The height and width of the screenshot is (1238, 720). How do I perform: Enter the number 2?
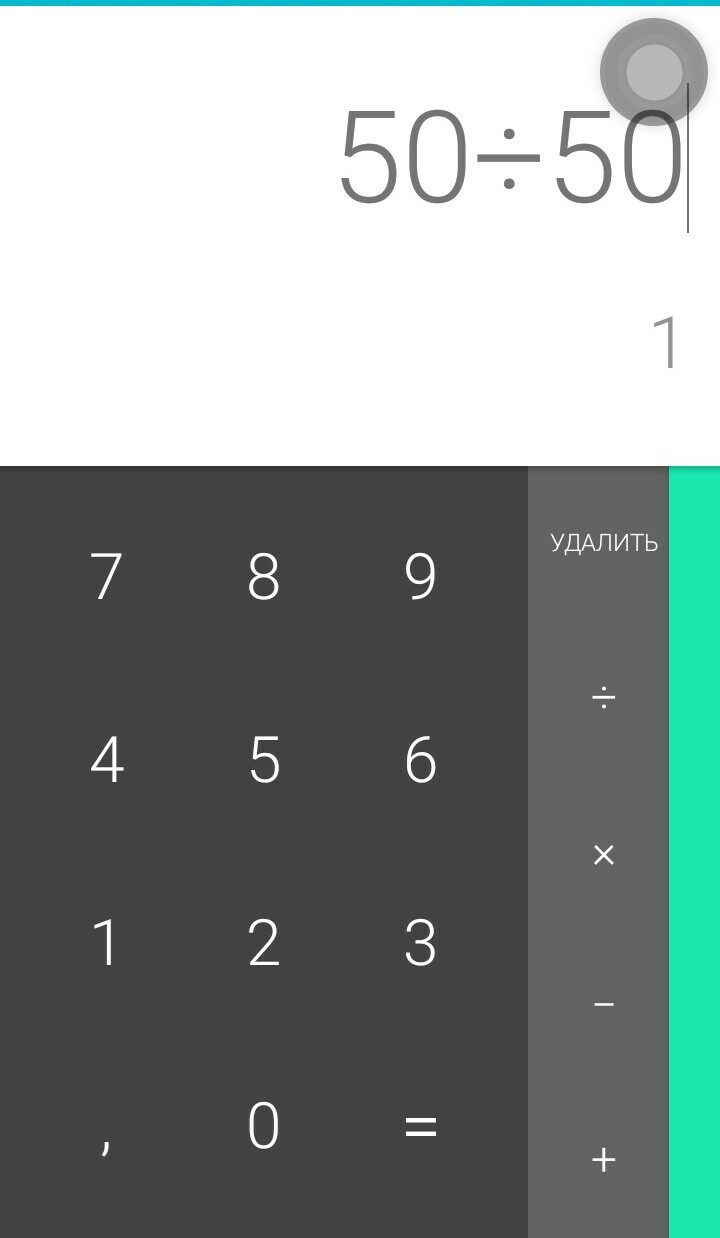point(263,942)
